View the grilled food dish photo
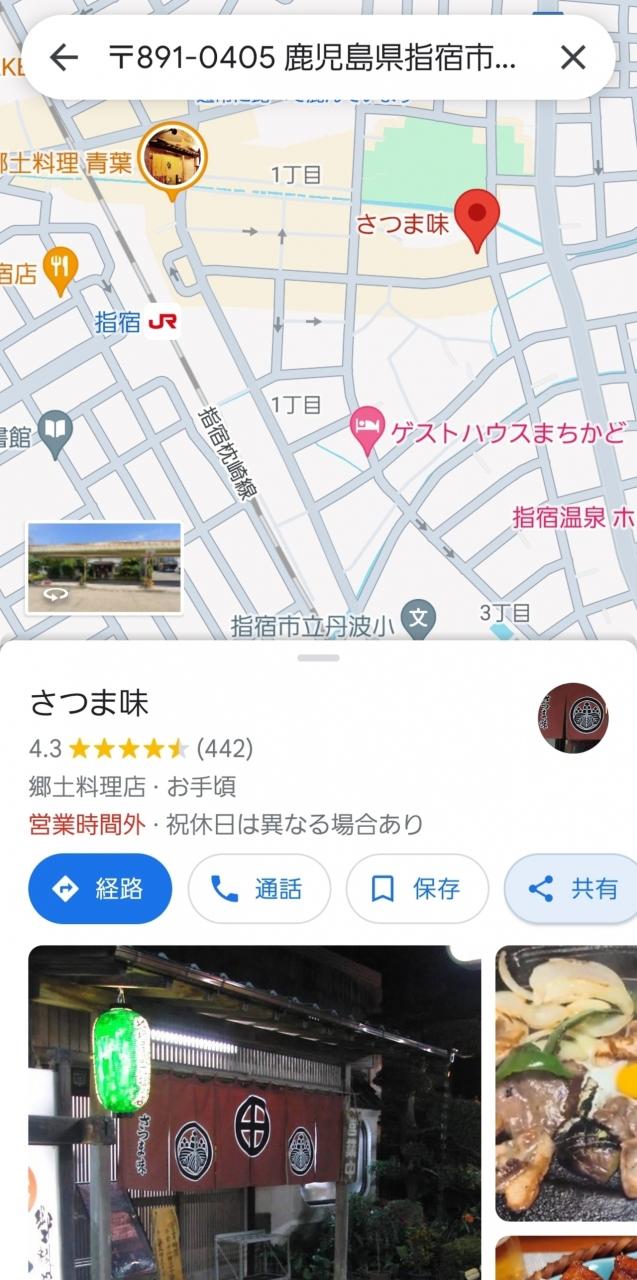Screen dimensions: 637x1280 [x=566, y=1082]
